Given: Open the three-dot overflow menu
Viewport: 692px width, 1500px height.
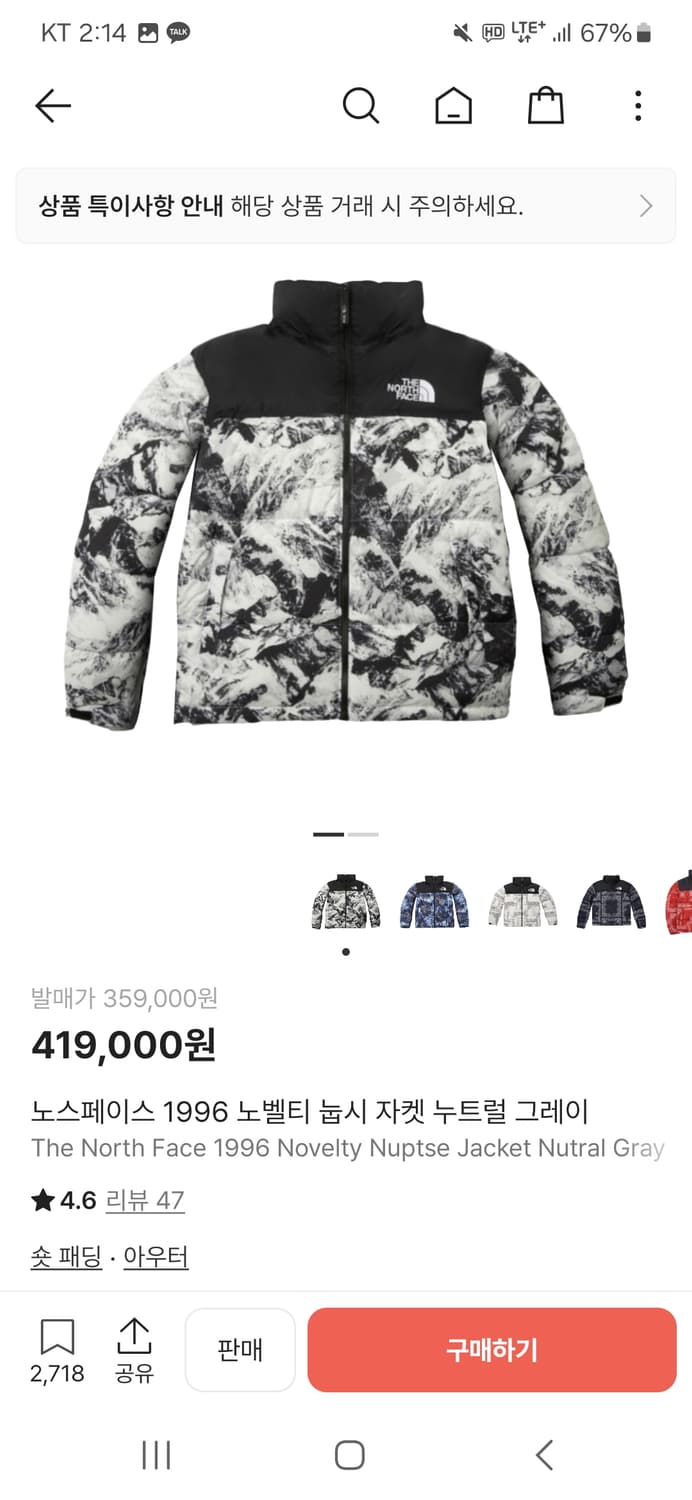Looking at the screenshot, I should (x=638, y=106).
